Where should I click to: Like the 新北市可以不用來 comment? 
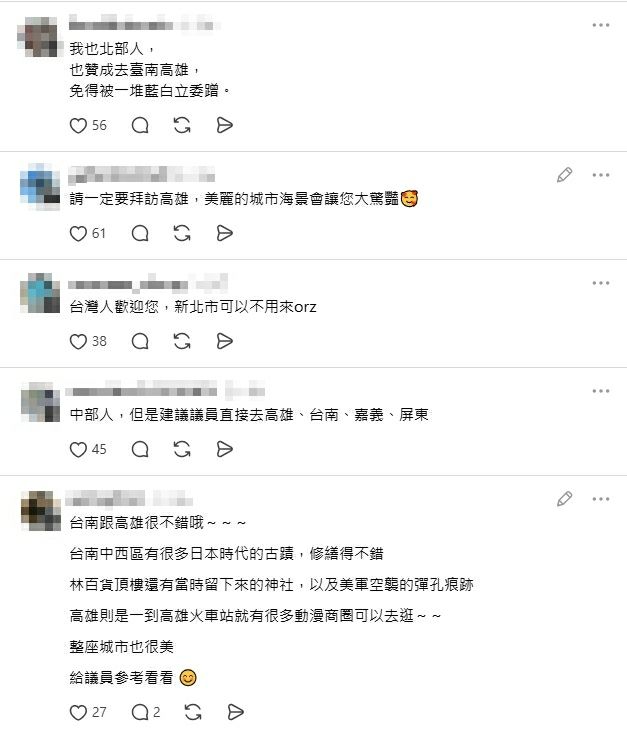[79, 341]
